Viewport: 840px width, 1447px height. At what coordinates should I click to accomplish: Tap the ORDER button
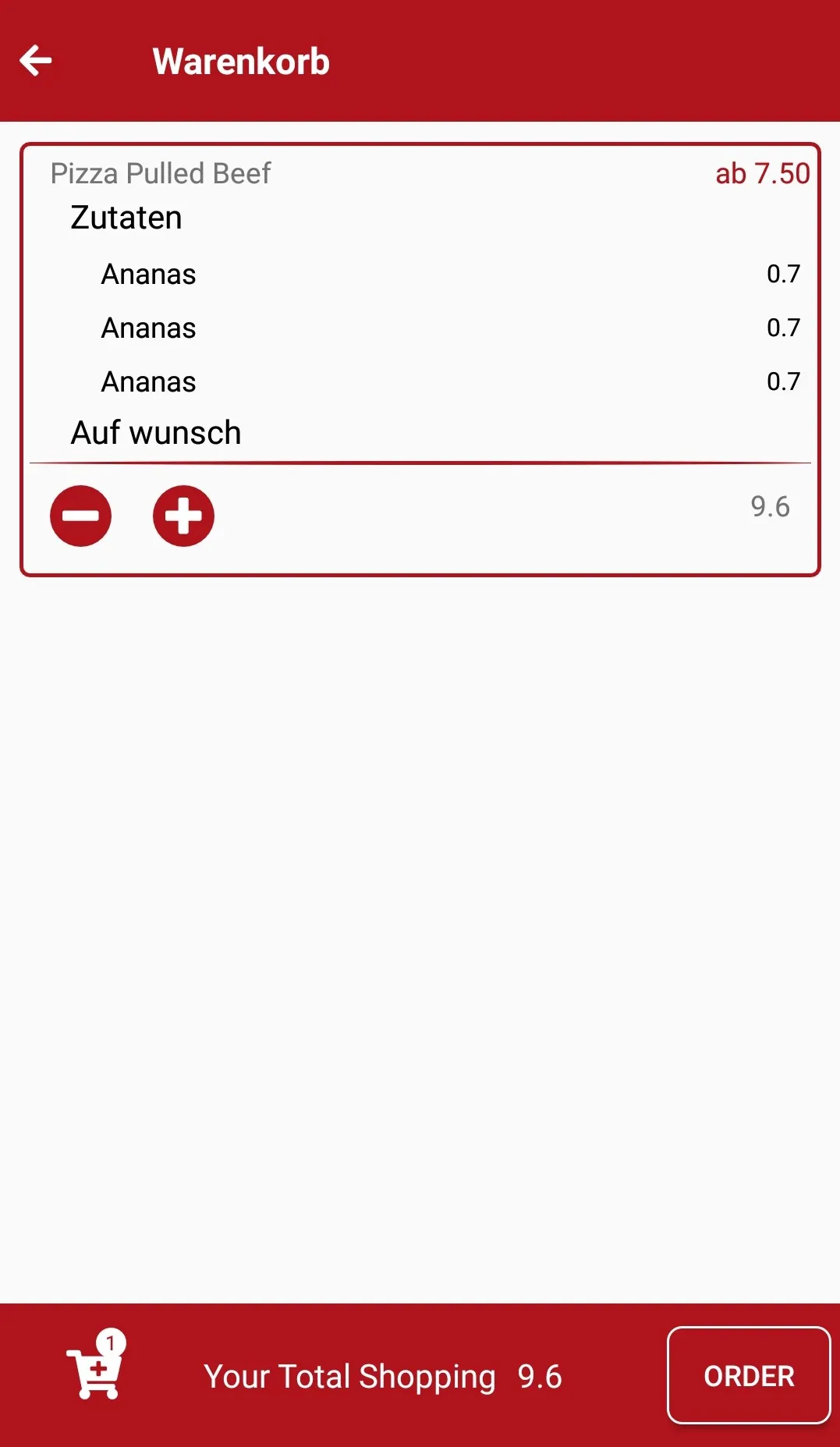(748, 1375)
